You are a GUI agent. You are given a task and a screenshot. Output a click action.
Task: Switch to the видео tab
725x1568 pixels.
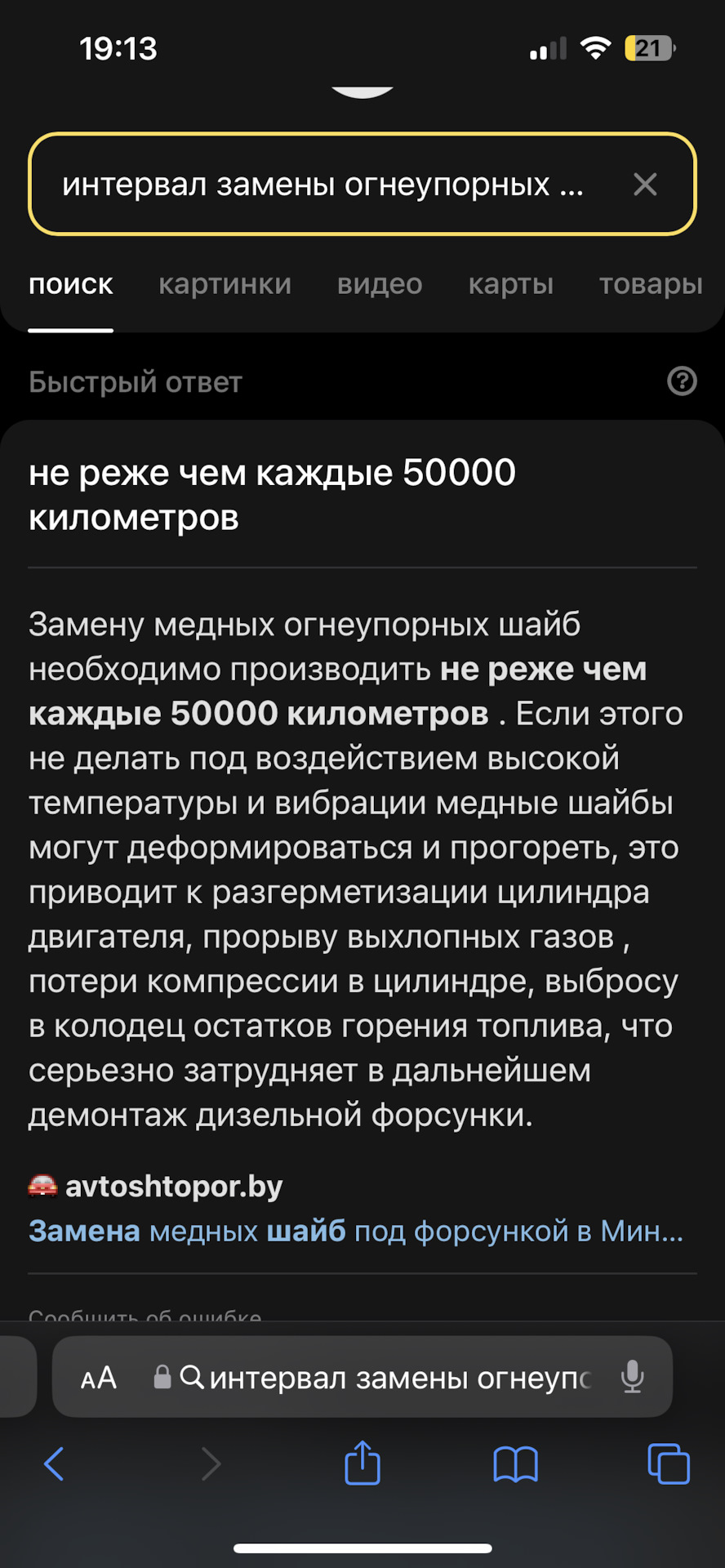point(380,284)
